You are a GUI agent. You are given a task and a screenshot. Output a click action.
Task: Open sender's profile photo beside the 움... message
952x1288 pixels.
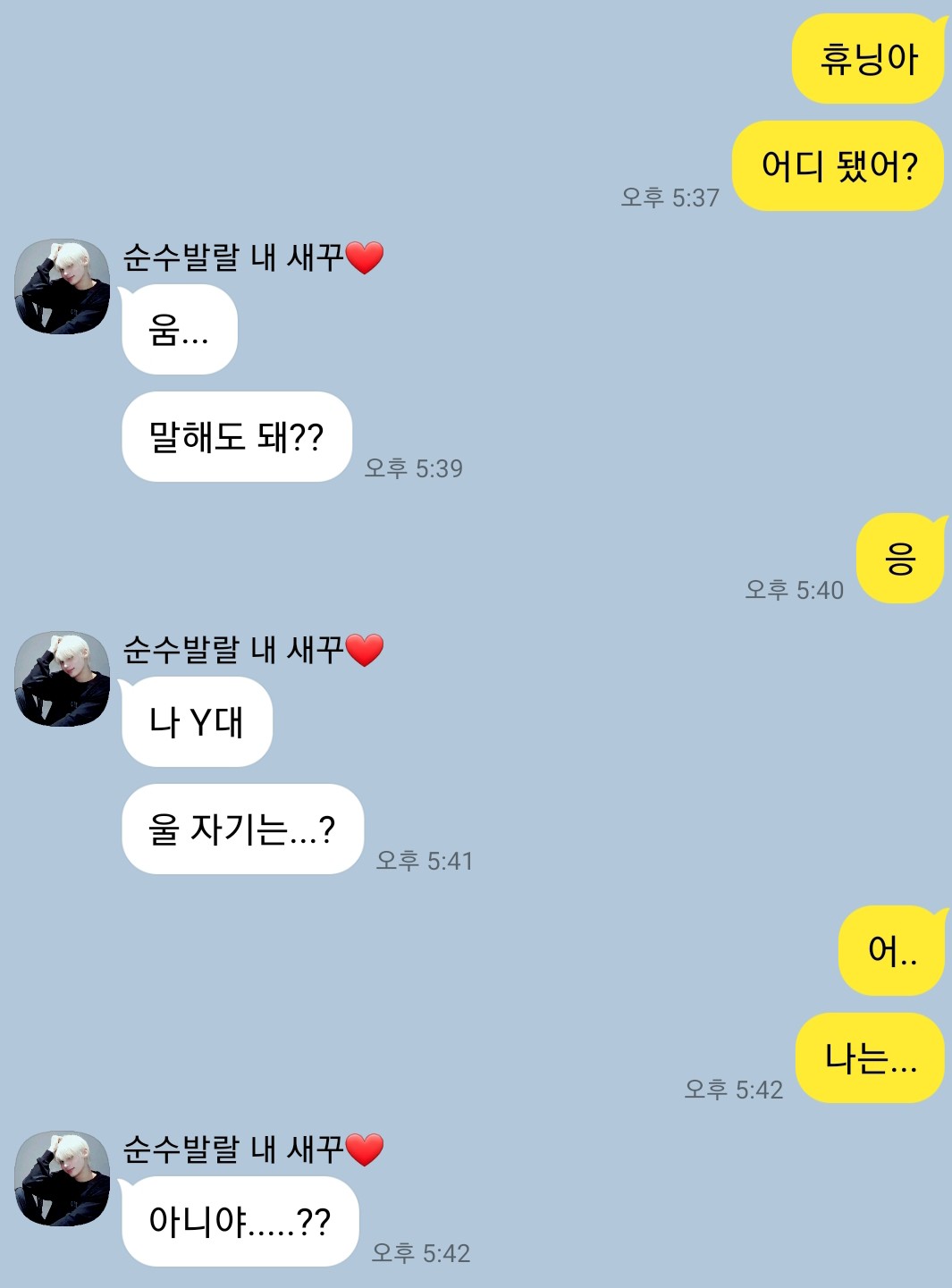pyautogui.click(x=62, y=286)
